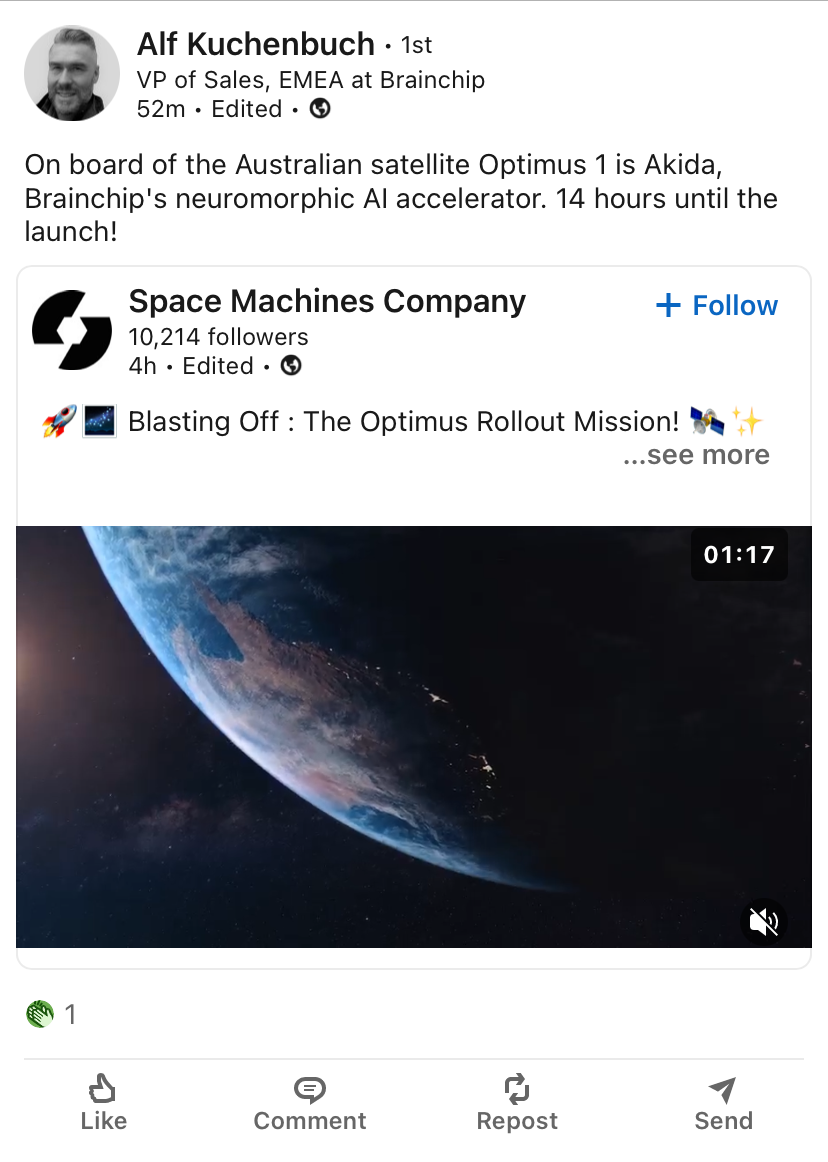This screenshot has width=828, height=1162.
Task: View reactions on this post
Action: 50,1015
